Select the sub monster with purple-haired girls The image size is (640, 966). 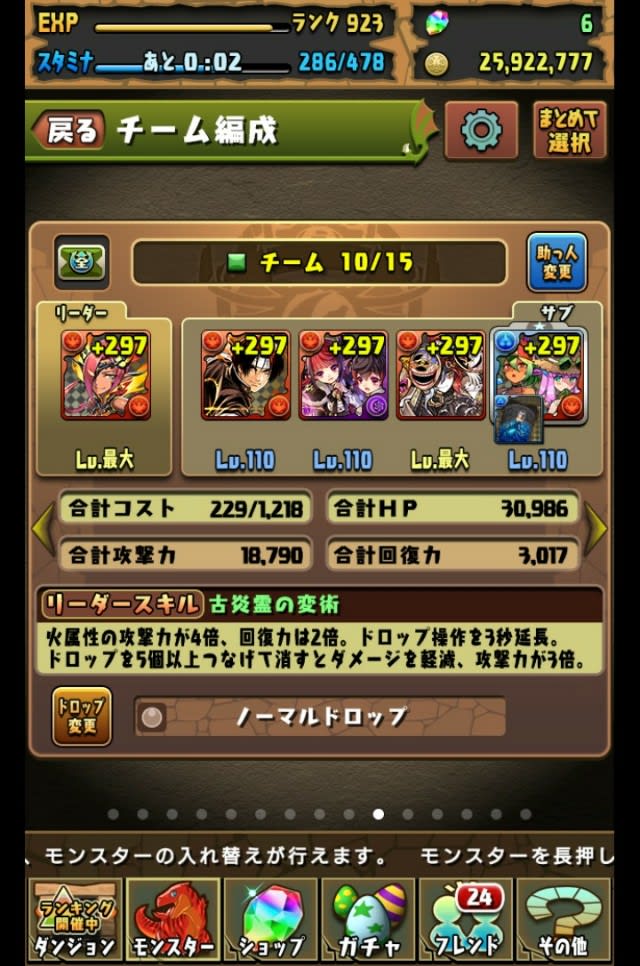pyautogui.click(x=343, y=375)
